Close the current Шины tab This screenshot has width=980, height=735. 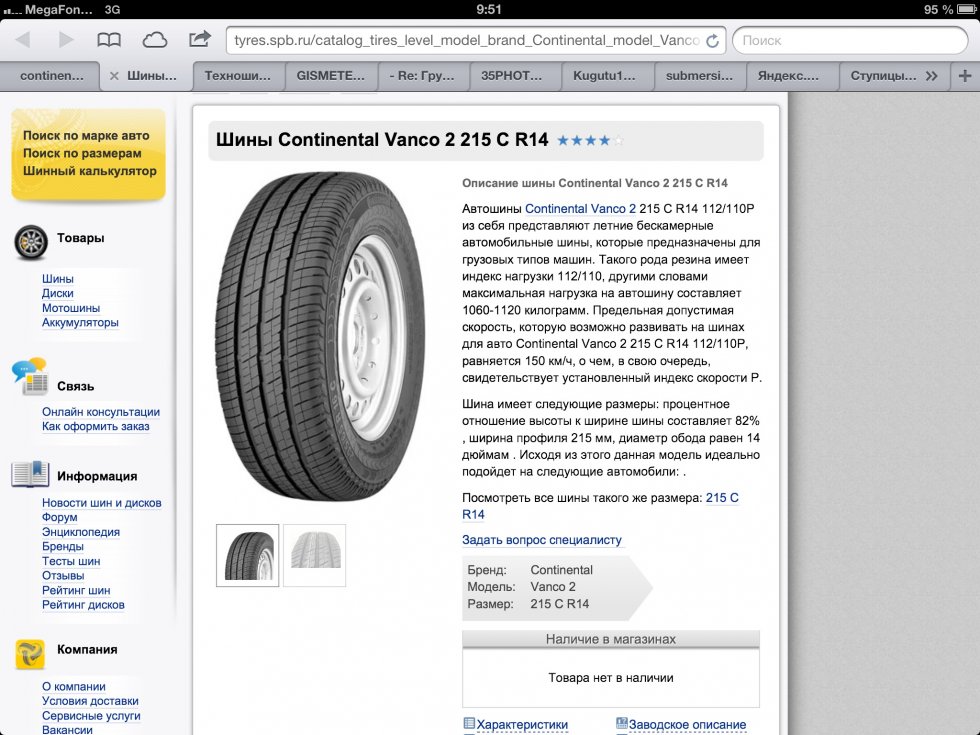113,76
